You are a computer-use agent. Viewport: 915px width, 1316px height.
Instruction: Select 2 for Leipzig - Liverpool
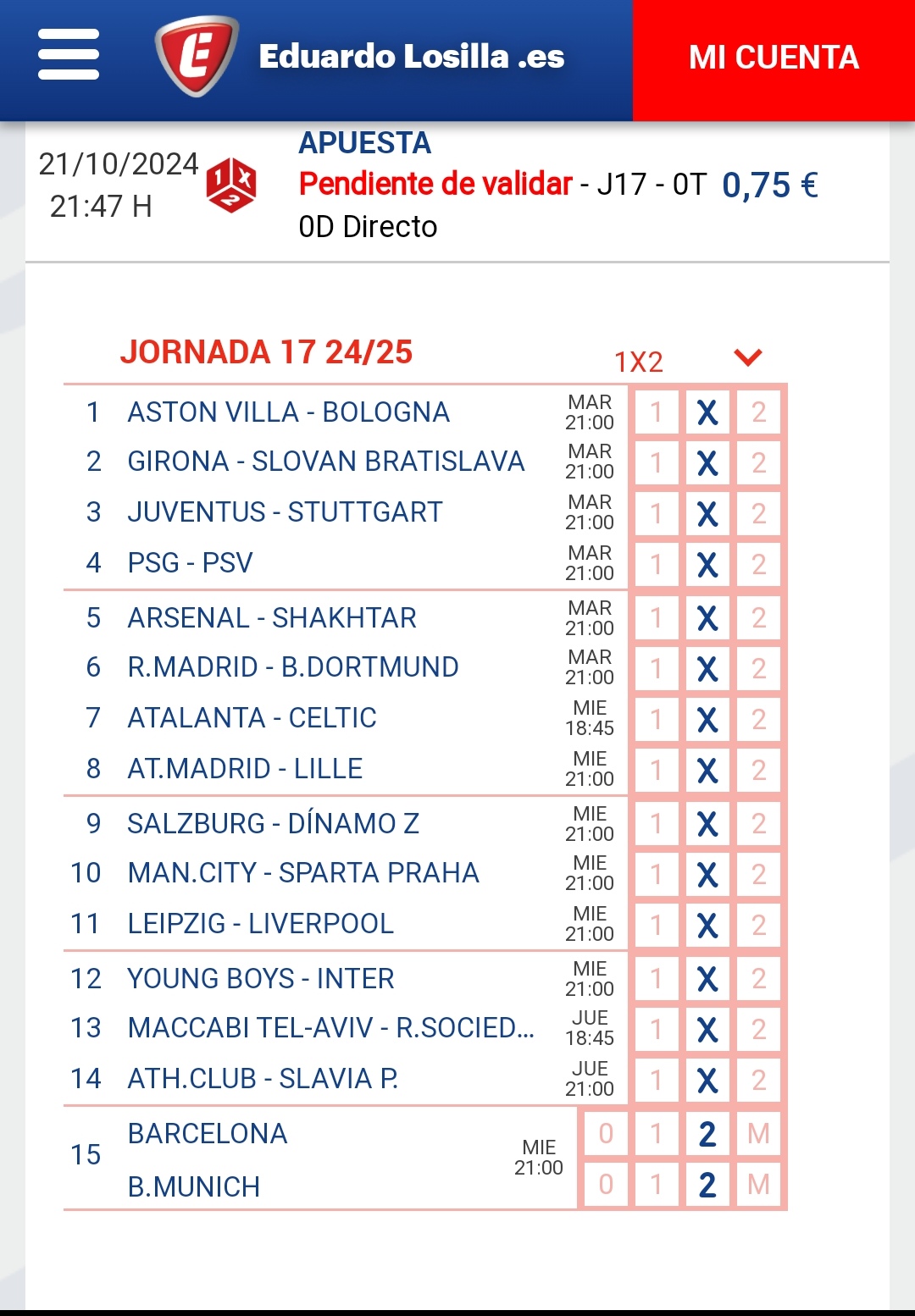[758, 926]
